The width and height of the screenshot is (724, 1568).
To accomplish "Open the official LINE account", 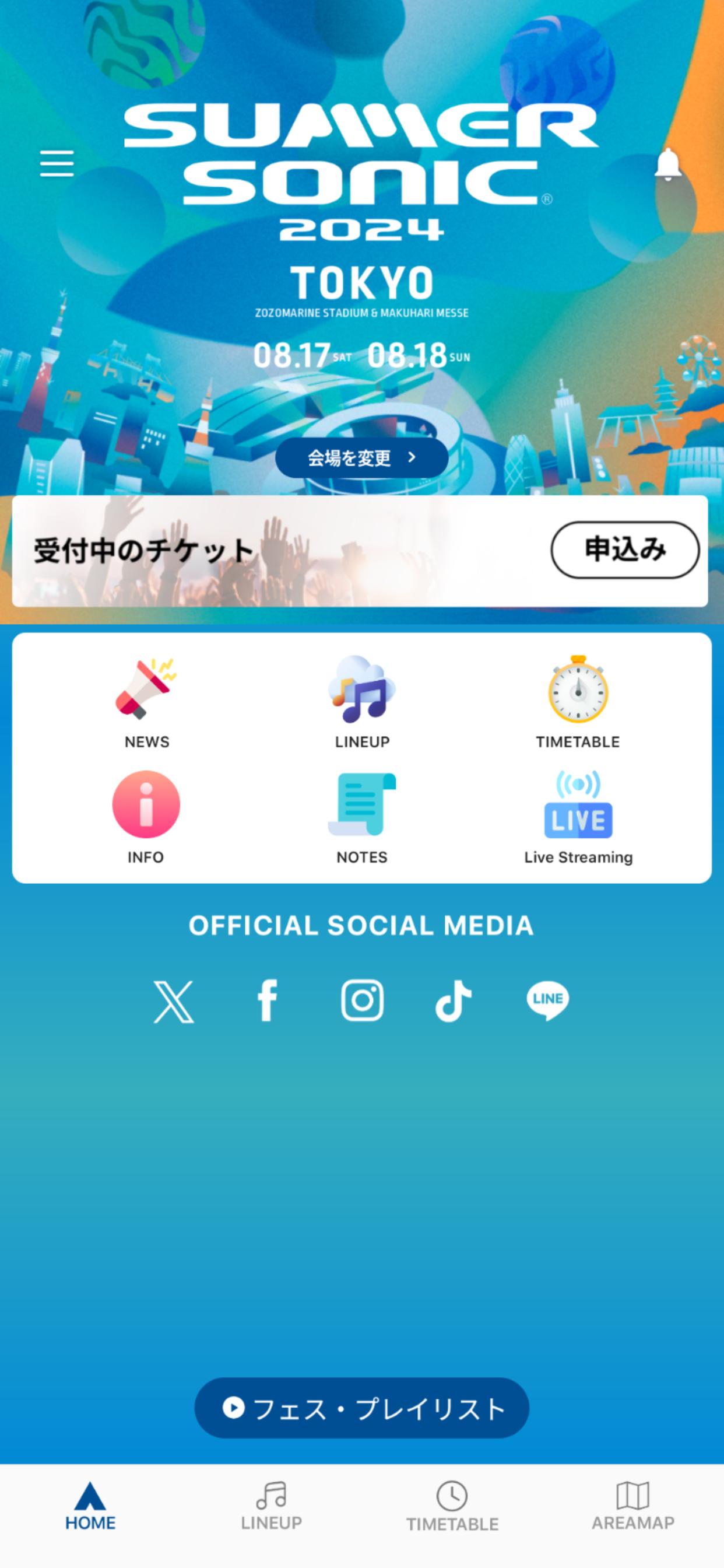I will point(547,1000).
